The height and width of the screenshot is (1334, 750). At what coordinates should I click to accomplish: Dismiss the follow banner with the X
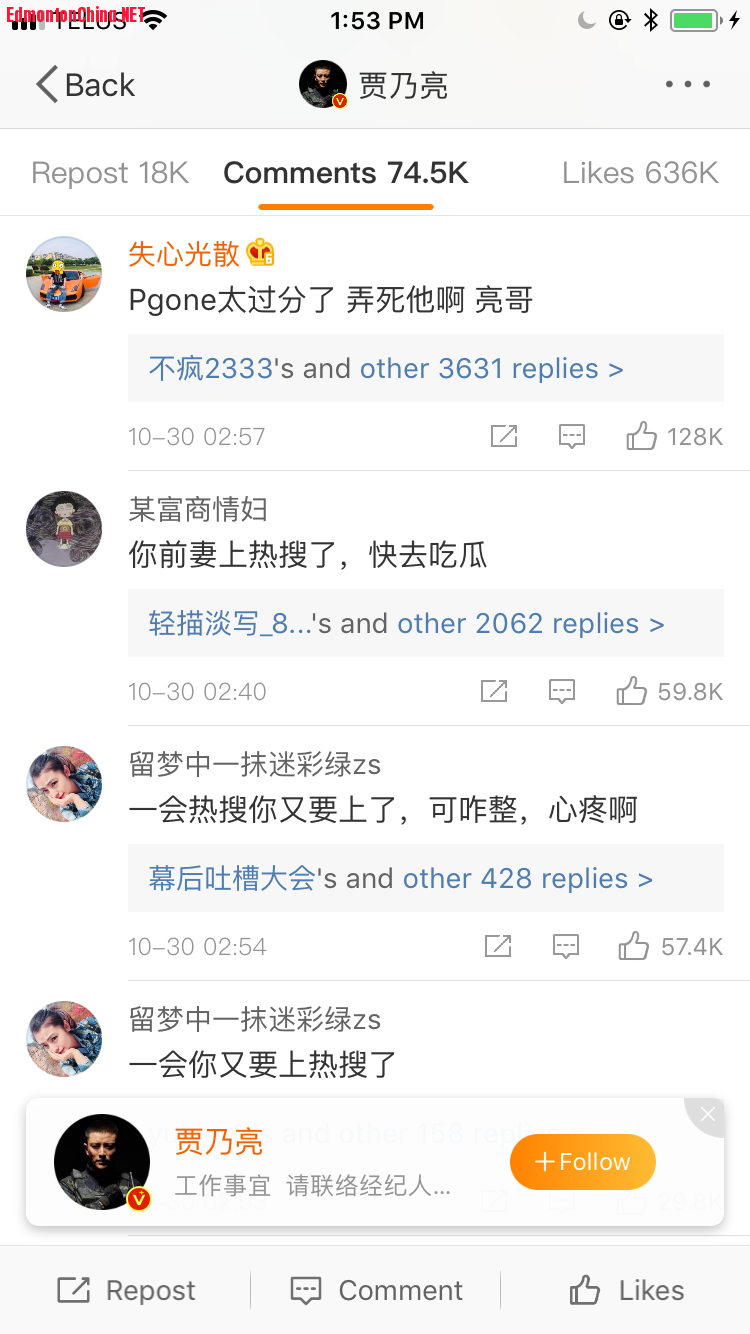pos(707,1114)
